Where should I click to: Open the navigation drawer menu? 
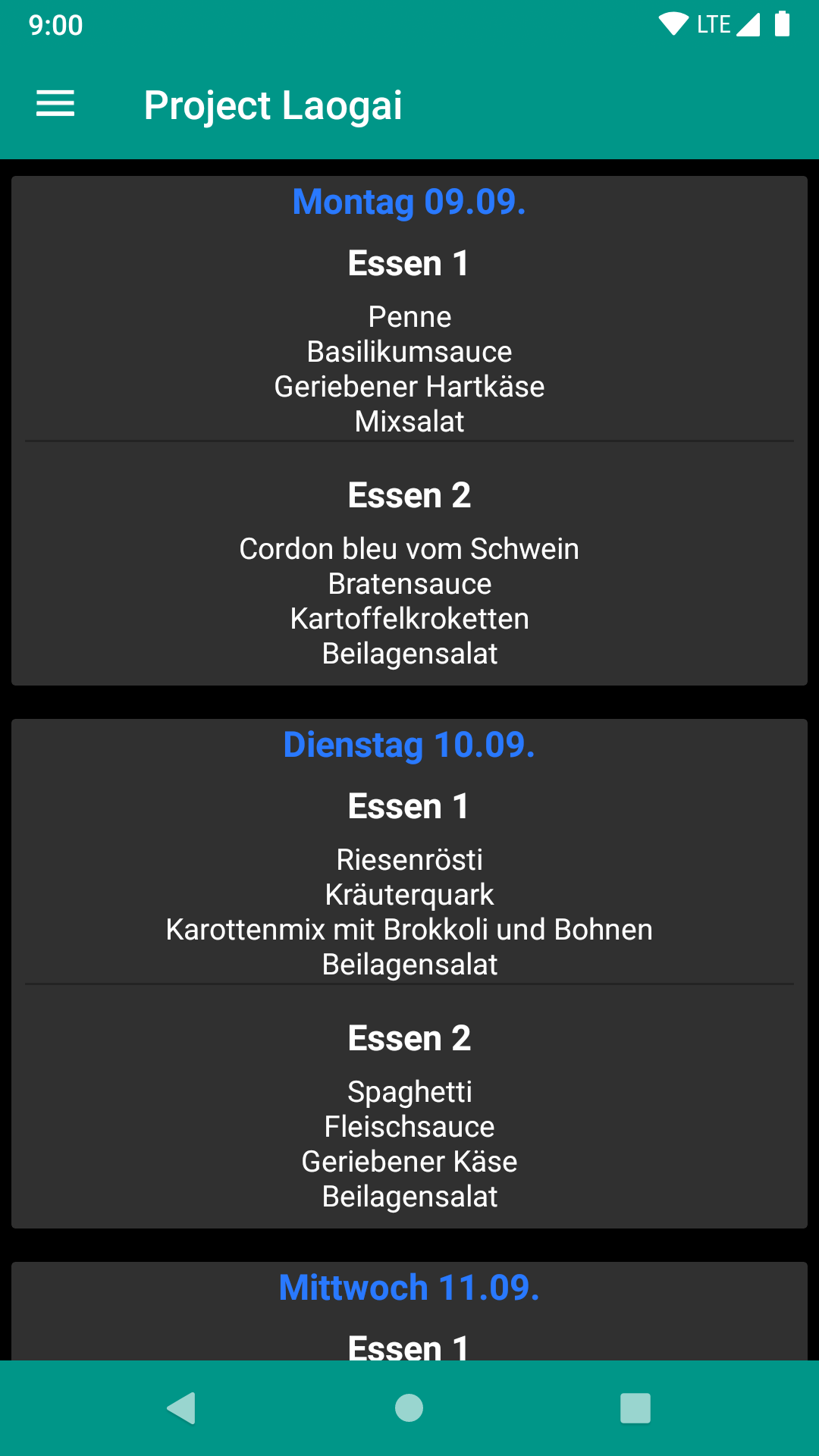pyautogui.click(x=55, y=104)
